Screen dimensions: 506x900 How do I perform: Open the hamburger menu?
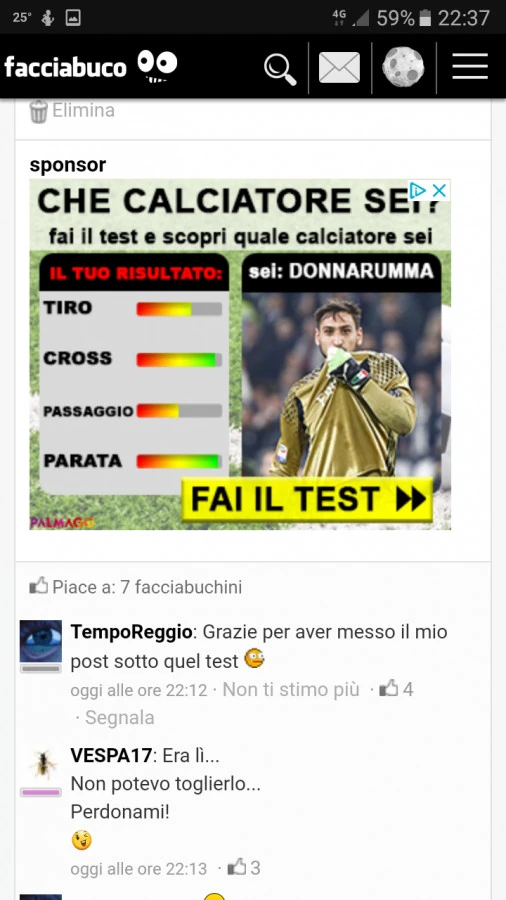pos(470,67)
